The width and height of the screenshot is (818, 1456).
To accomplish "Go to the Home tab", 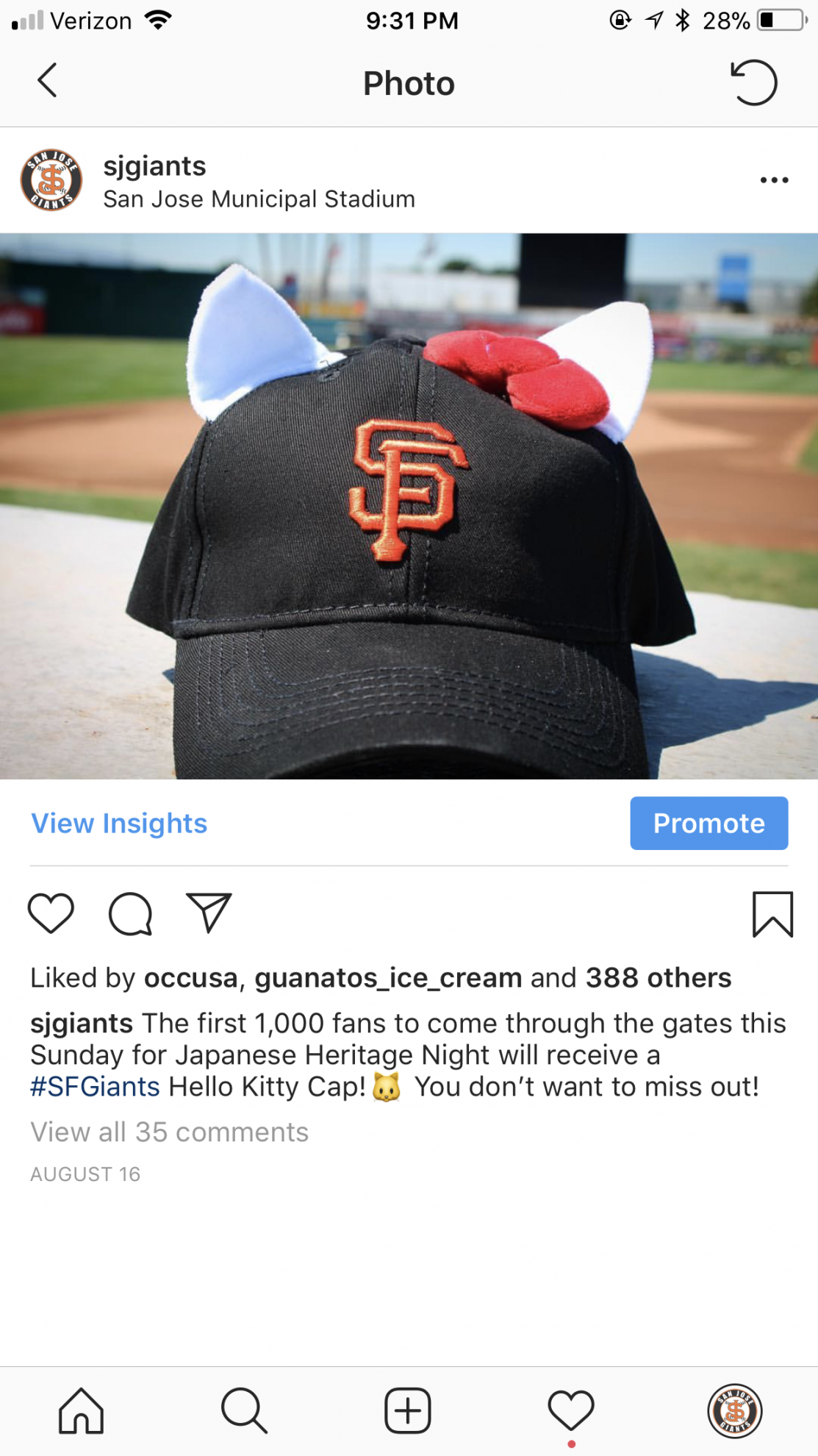I will click(x=81, y=1411).
